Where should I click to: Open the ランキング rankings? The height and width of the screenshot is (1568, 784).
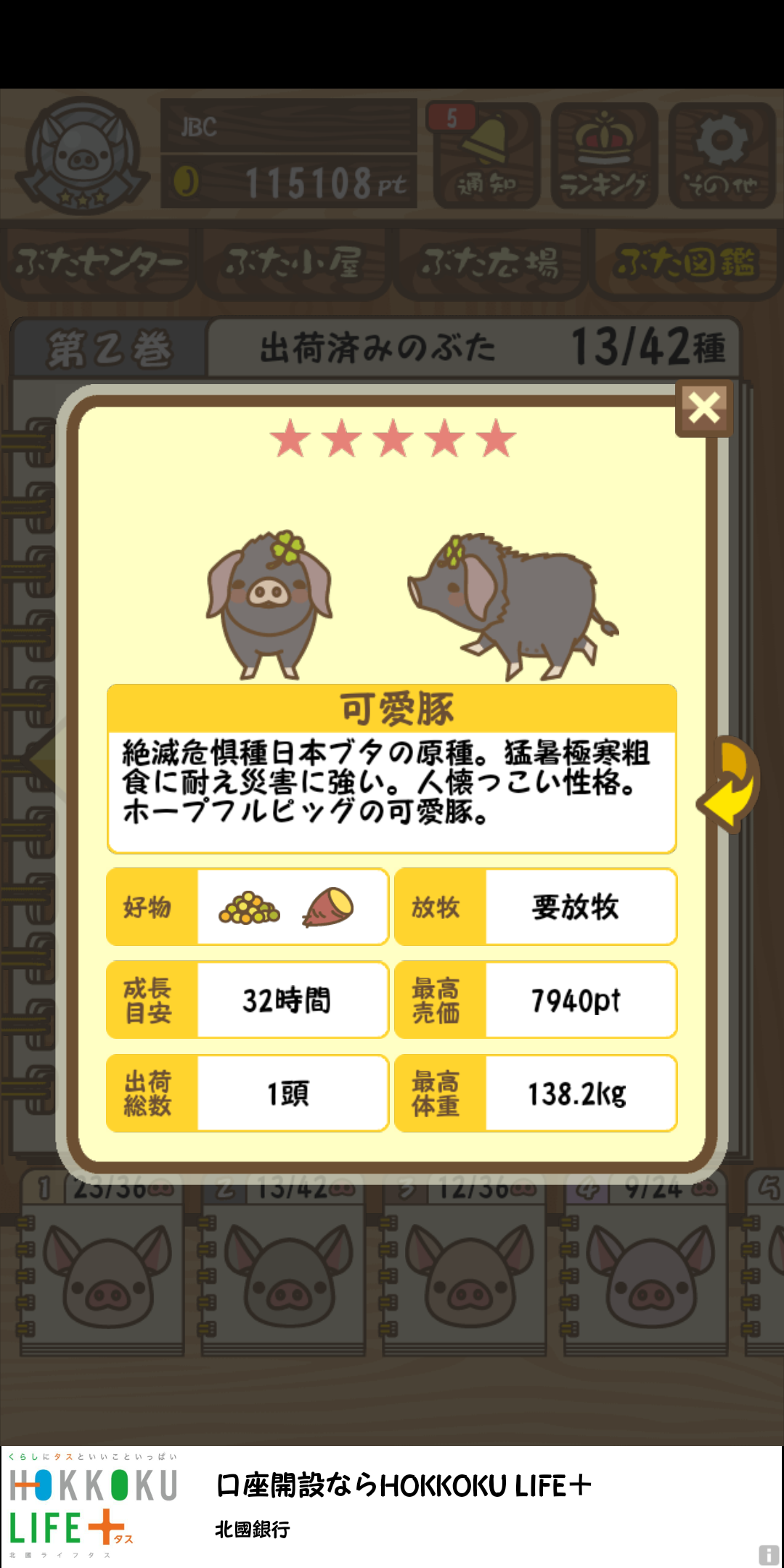[604, 155]
